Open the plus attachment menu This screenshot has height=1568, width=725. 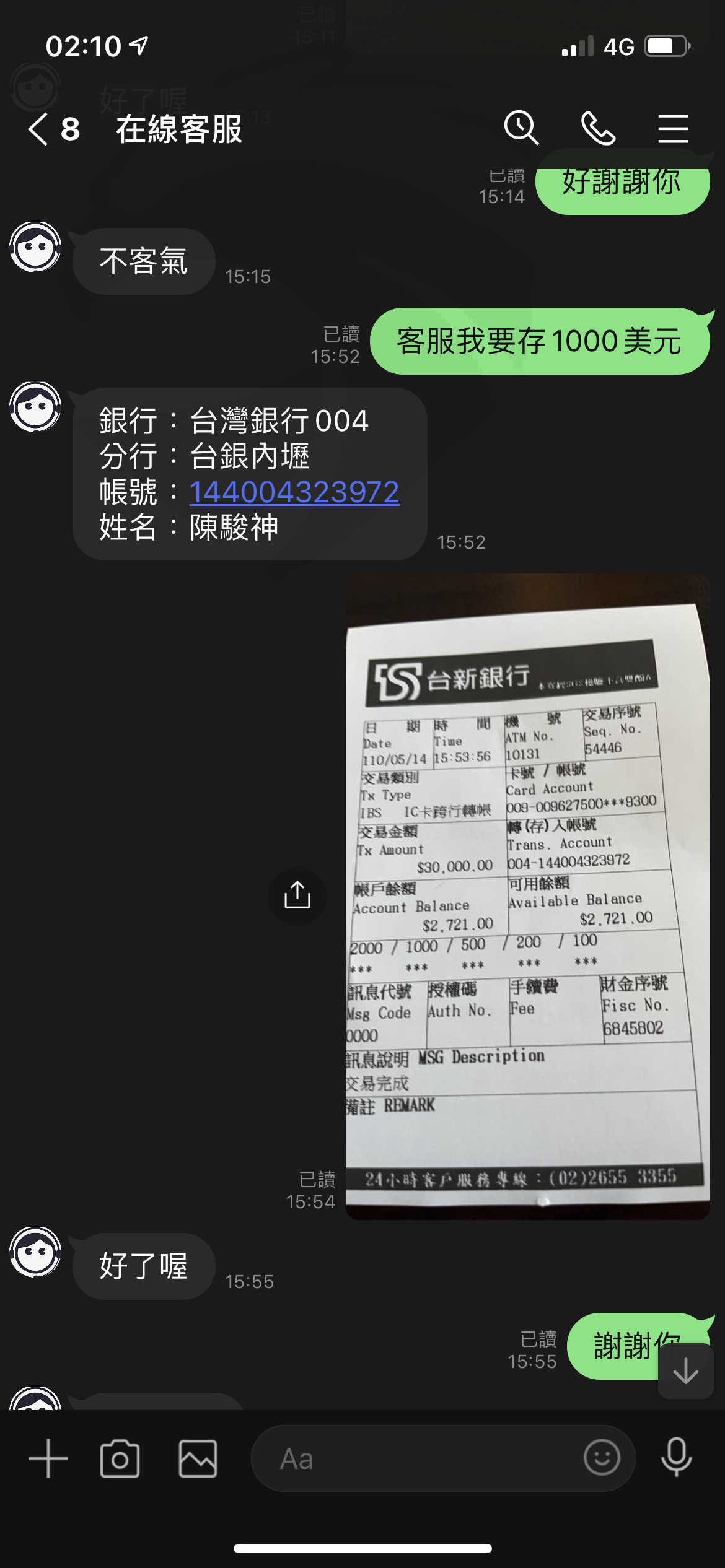(48, 1458)
